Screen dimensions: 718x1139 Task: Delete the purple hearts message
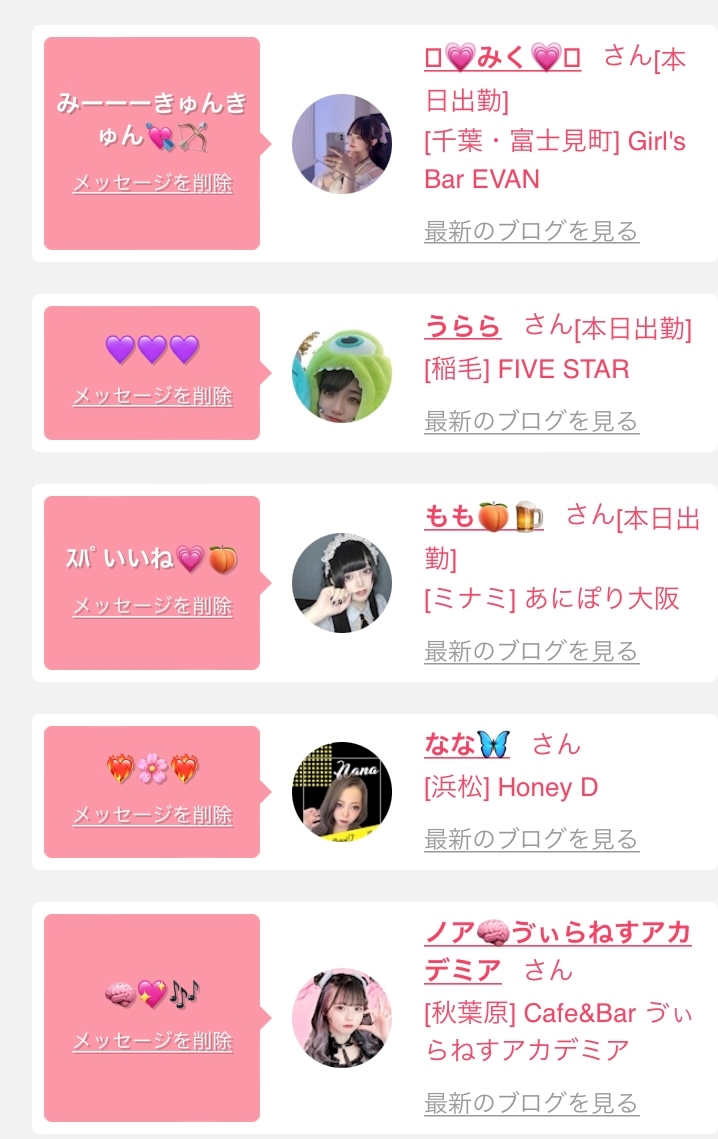[153, 396]
